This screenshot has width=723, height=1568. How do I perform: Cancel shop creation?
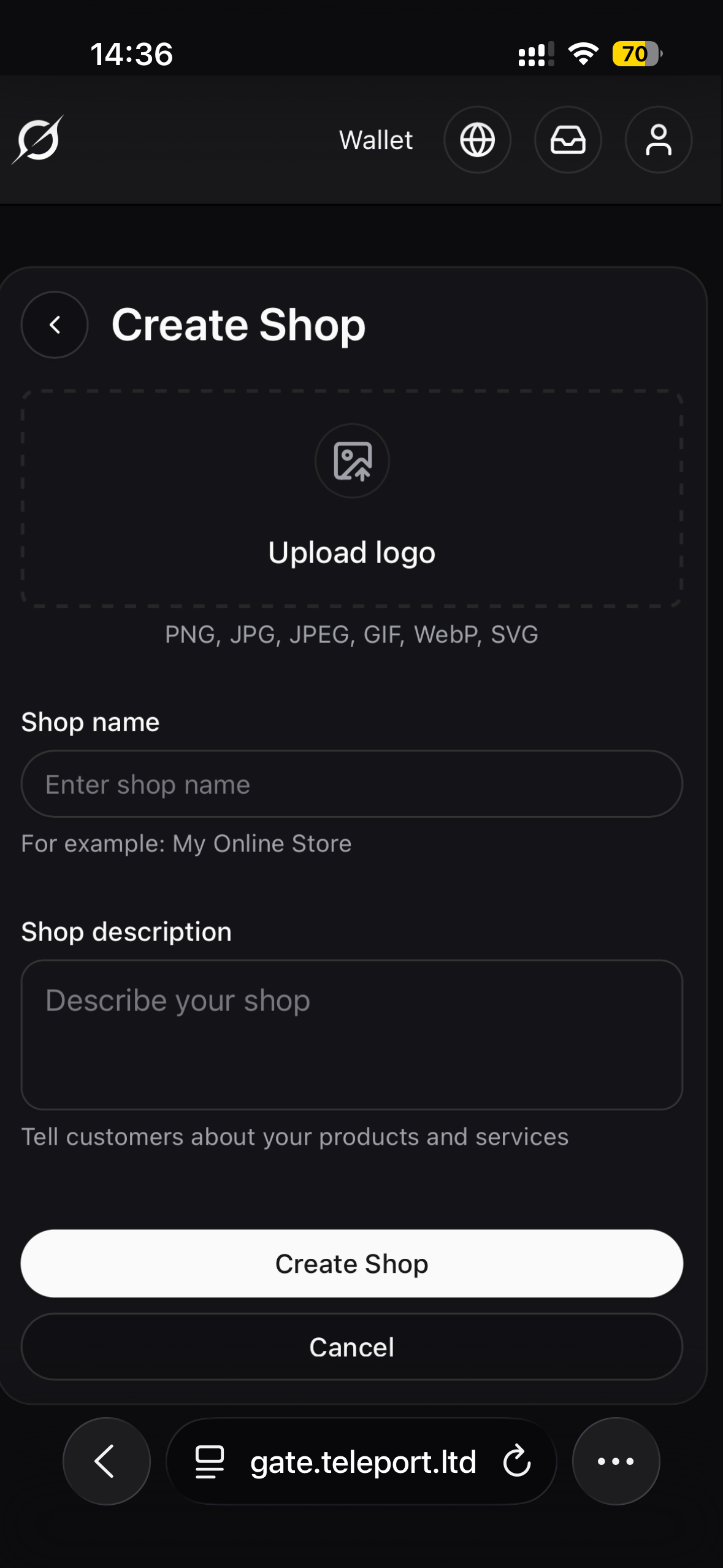[352, 1347]
